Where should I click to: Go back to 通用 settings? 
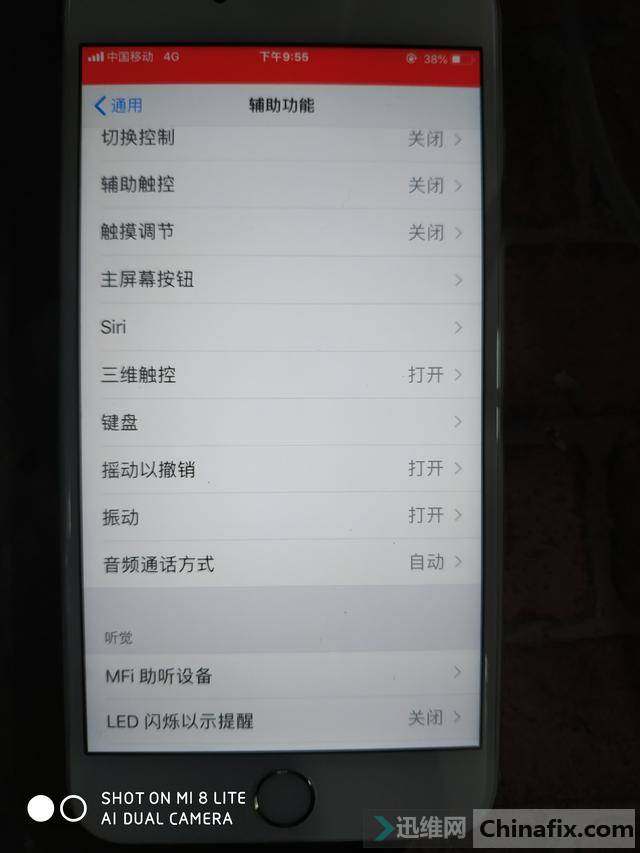[118, 105]
